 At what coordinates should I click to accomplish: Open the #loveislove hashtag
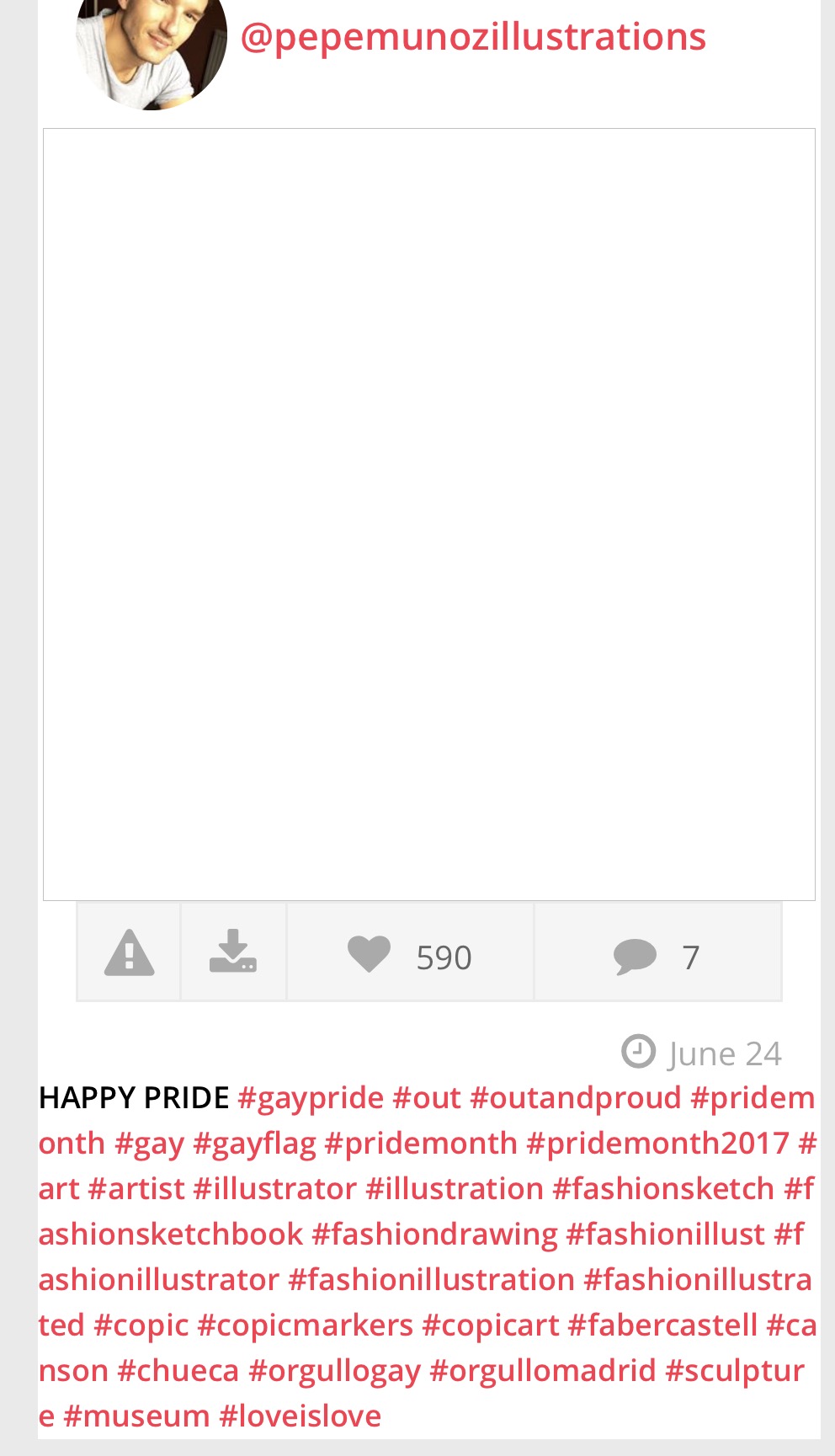coord(300,1416)
